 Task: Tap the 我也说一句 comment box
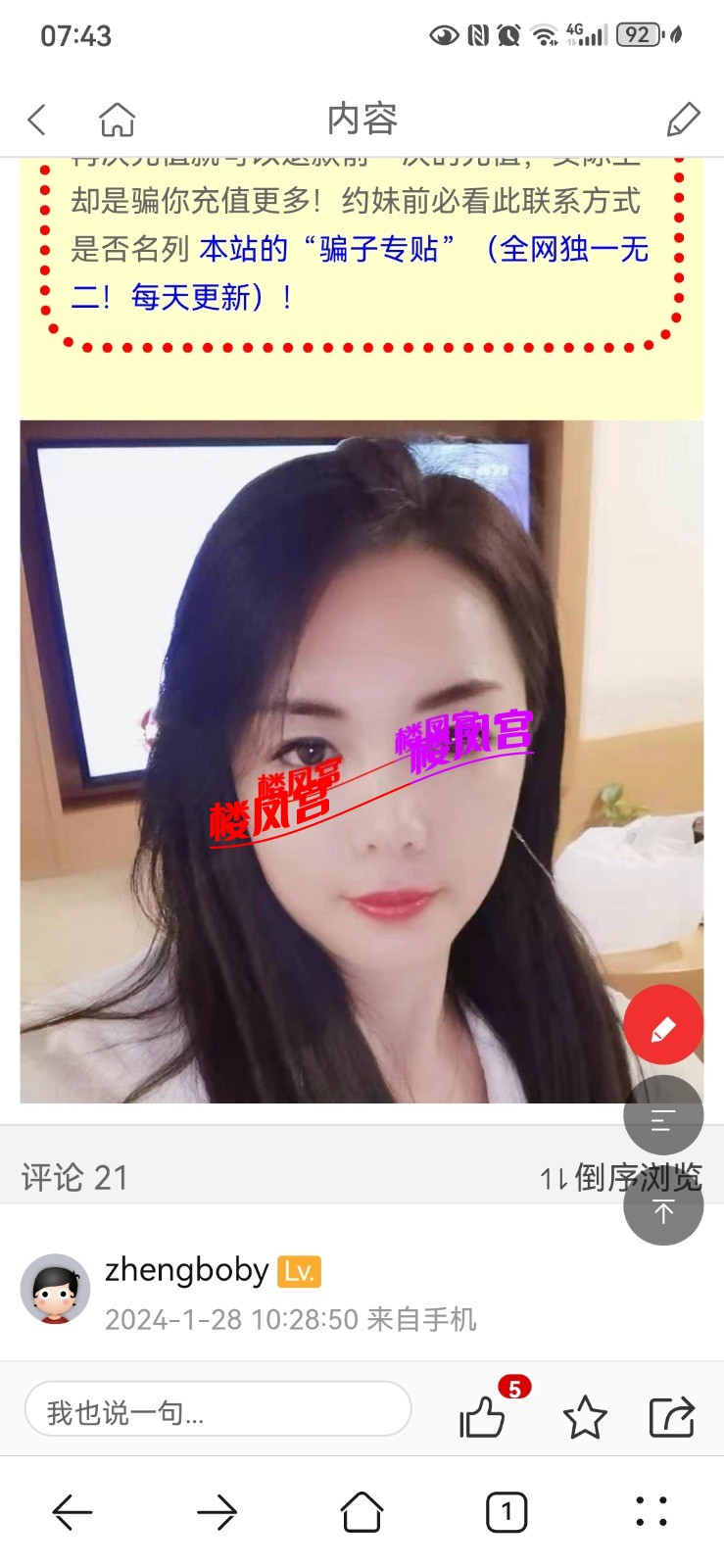click(x=217, y=1411)
